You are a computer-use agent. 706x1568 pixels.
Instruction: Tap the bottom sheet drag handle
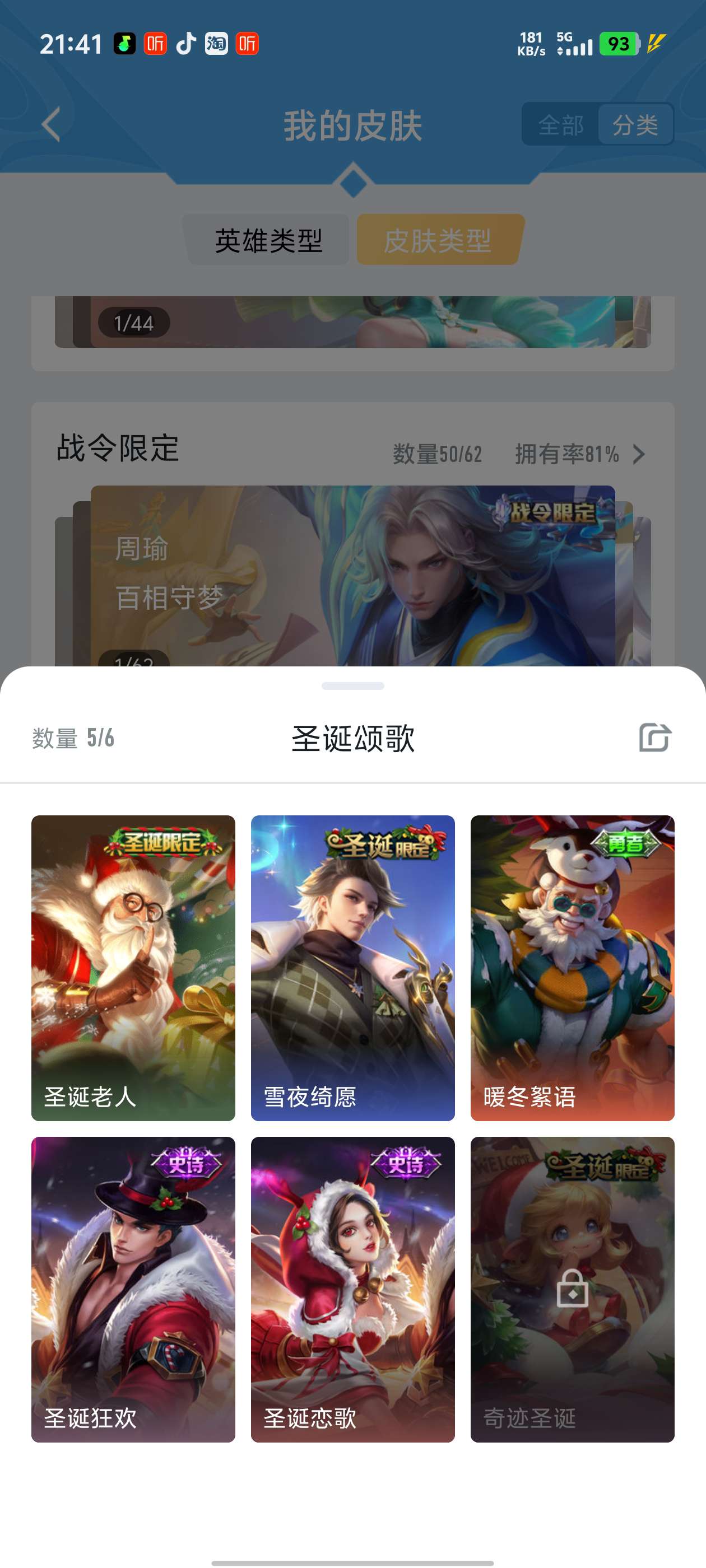352,686
